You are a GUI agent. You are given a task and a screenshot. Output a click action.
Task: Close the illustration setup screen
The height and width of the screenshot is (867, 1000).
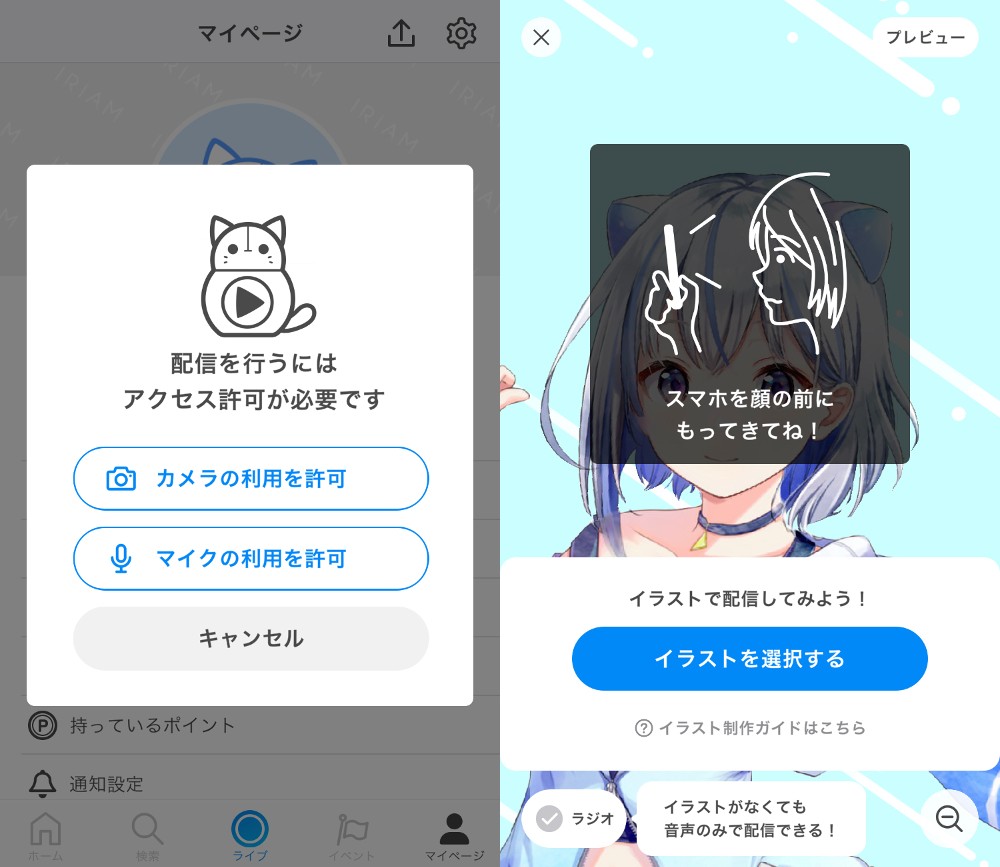point(541,38)
